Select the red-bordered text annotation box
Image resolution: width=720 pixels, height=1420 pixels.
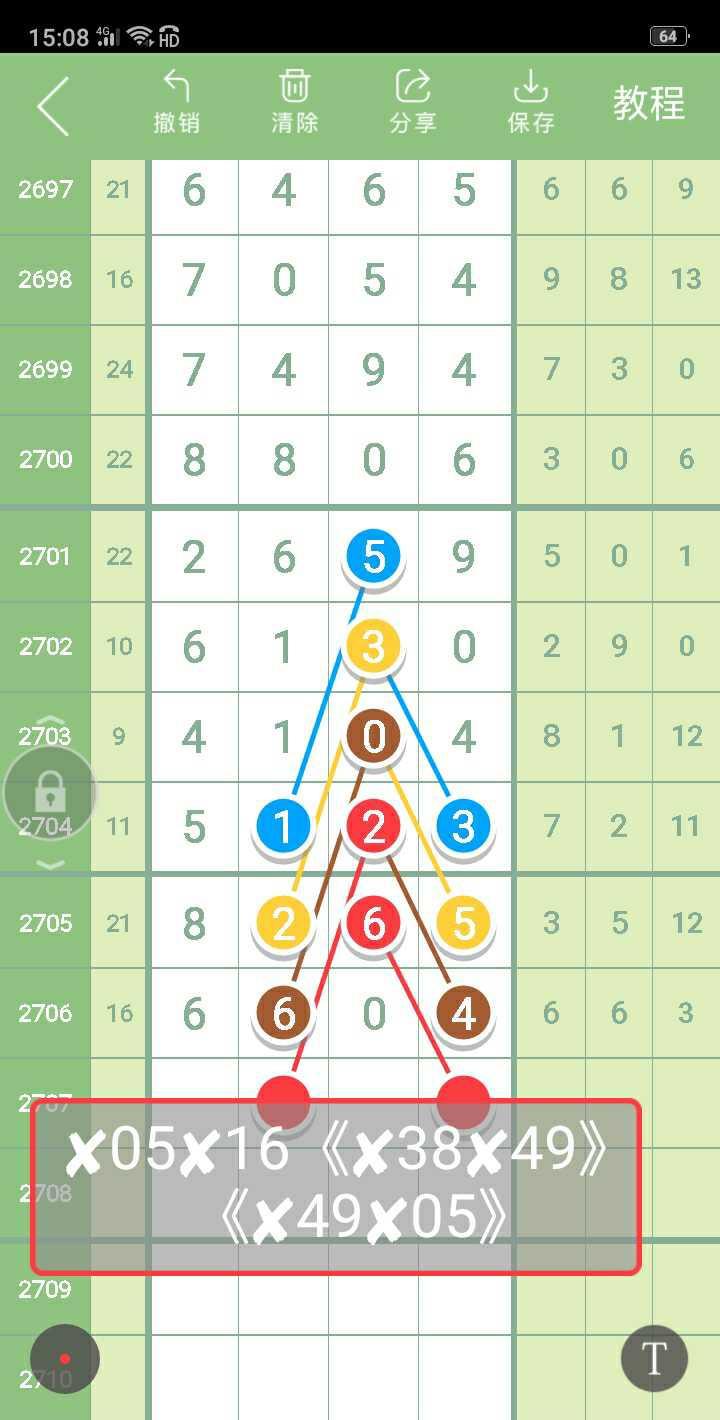(x=336, y=1187)
